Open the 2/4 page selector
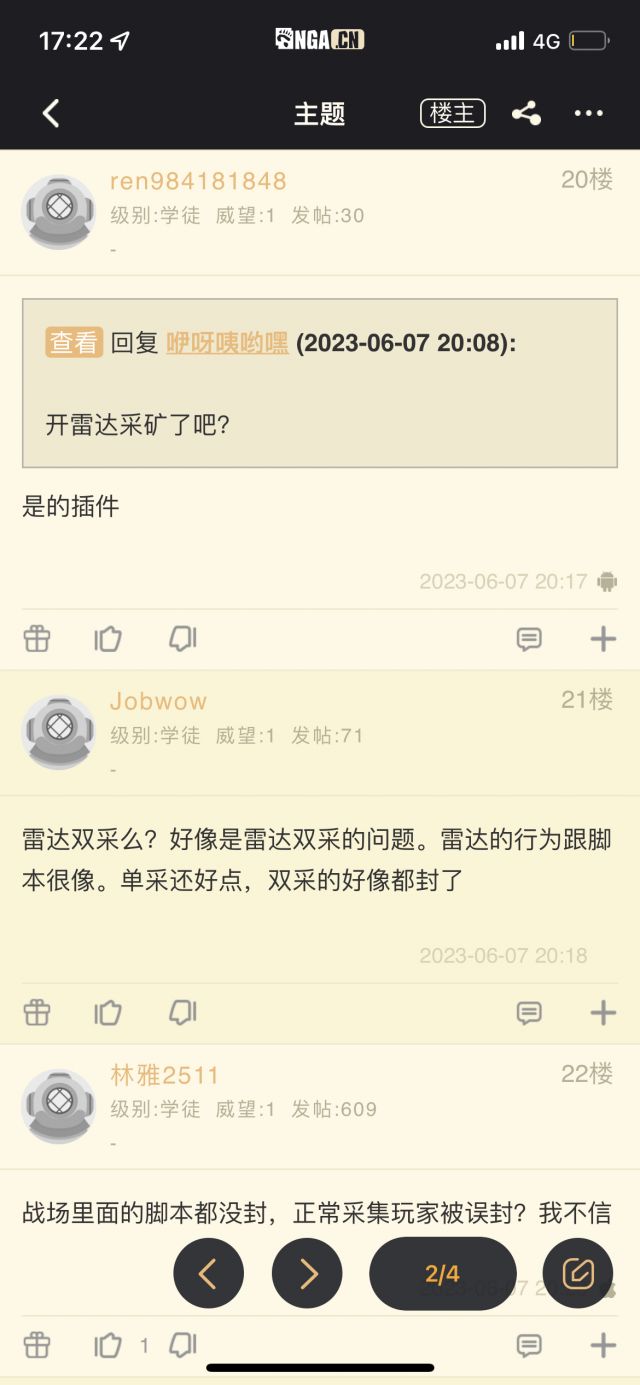Screen dimensions: 640x1385 tap(442, 1273)
